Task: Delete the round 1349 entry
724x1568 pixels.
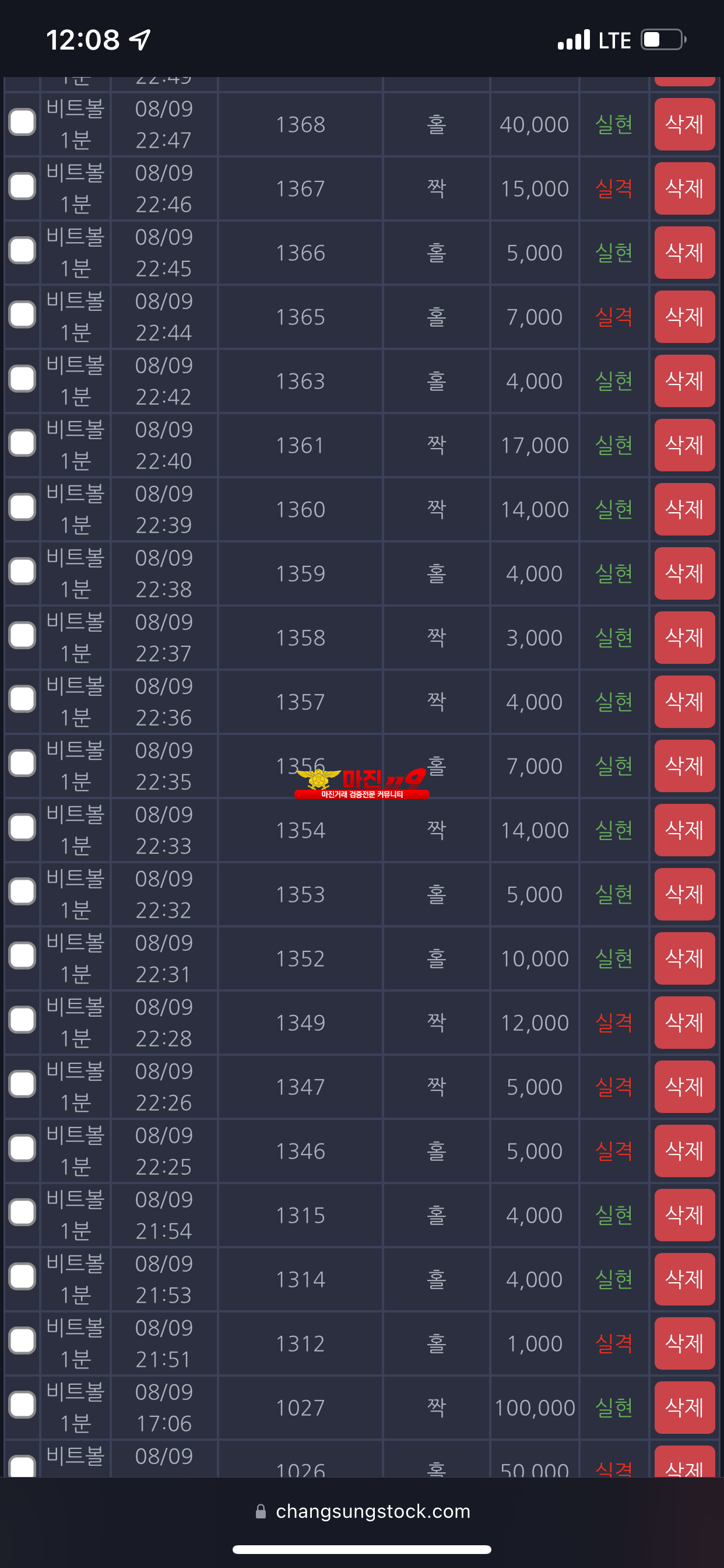Action: [684, 1023]
